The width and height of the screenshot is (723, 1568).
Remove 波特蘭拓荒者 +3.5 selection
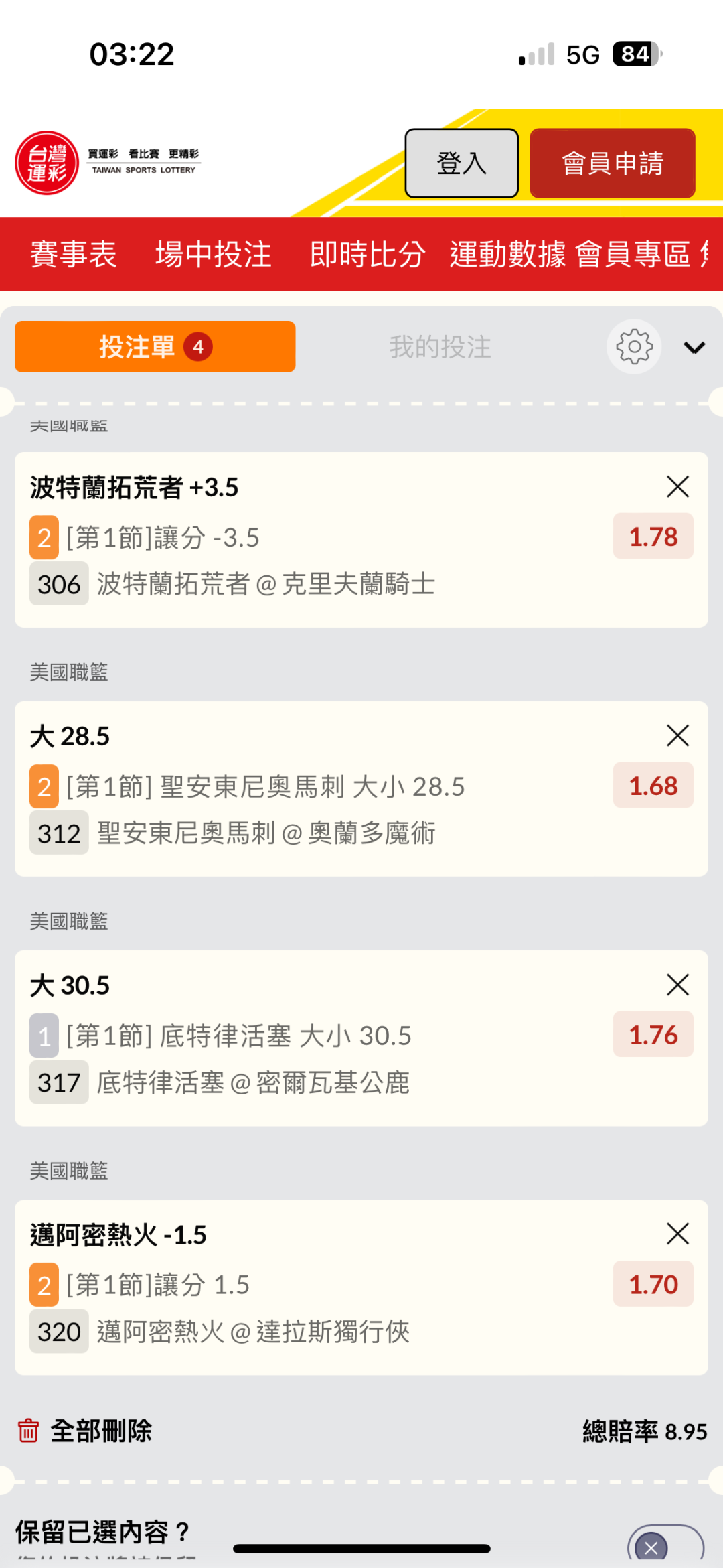677,487
